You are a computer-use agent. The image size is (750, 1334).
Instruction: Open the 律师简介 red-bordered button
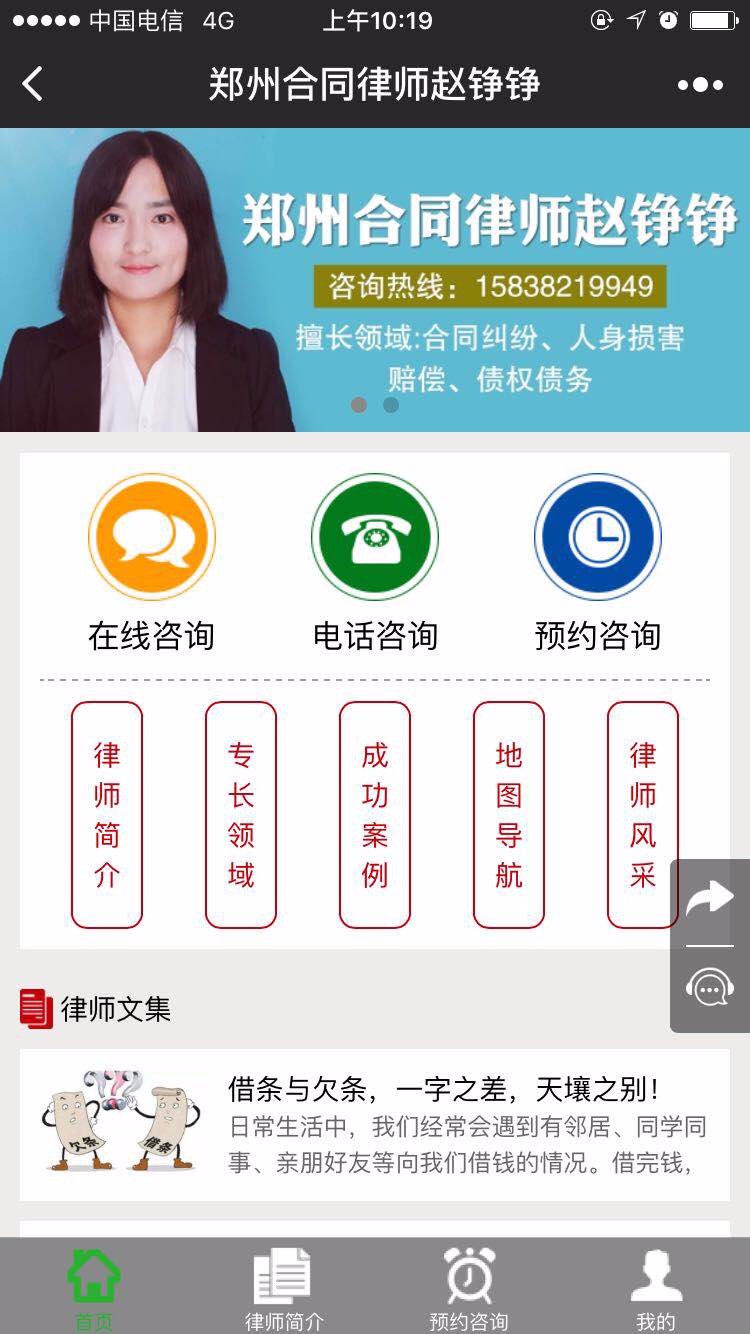coord(107,815)
